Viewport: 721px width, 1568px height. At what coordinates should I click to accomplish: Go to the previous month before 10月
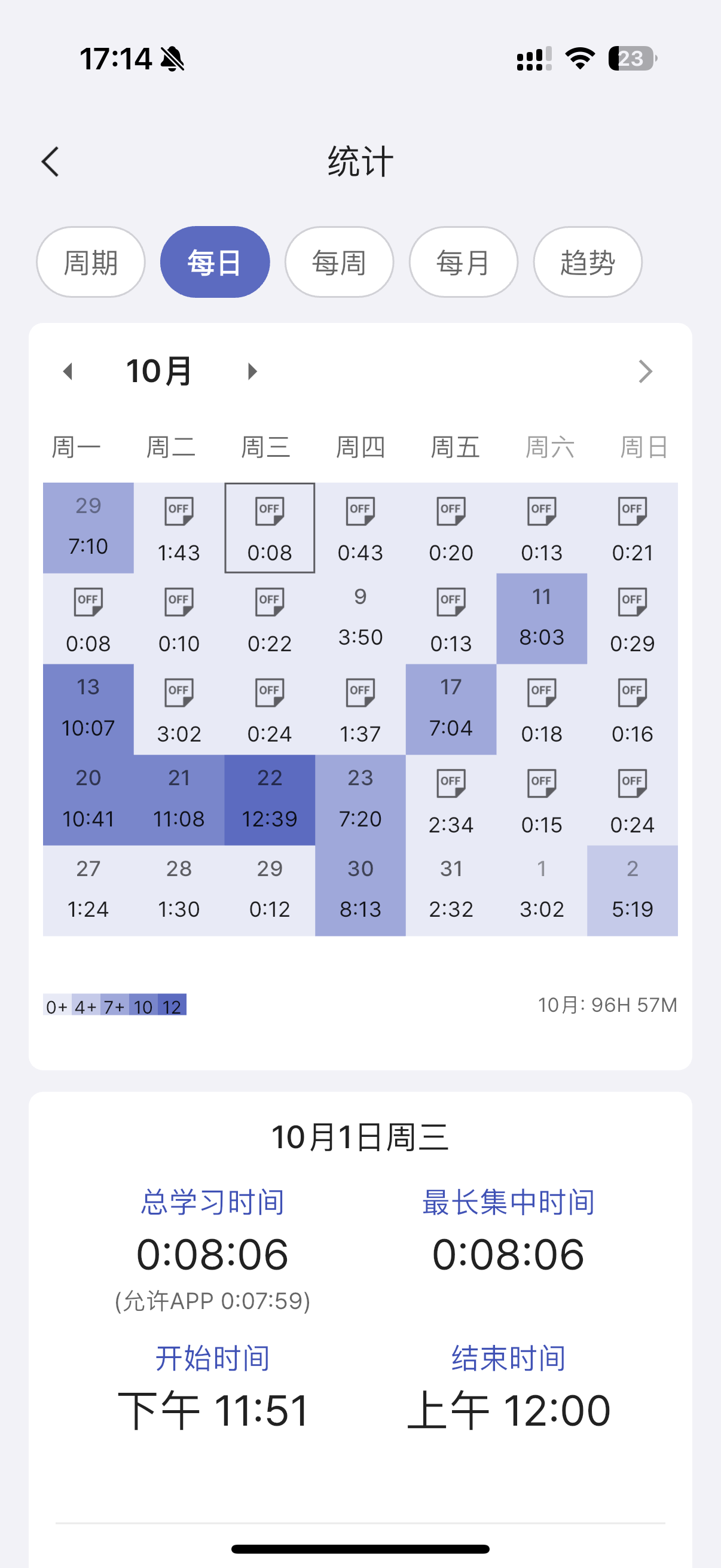pyautogui.click(x=68, y=371)
